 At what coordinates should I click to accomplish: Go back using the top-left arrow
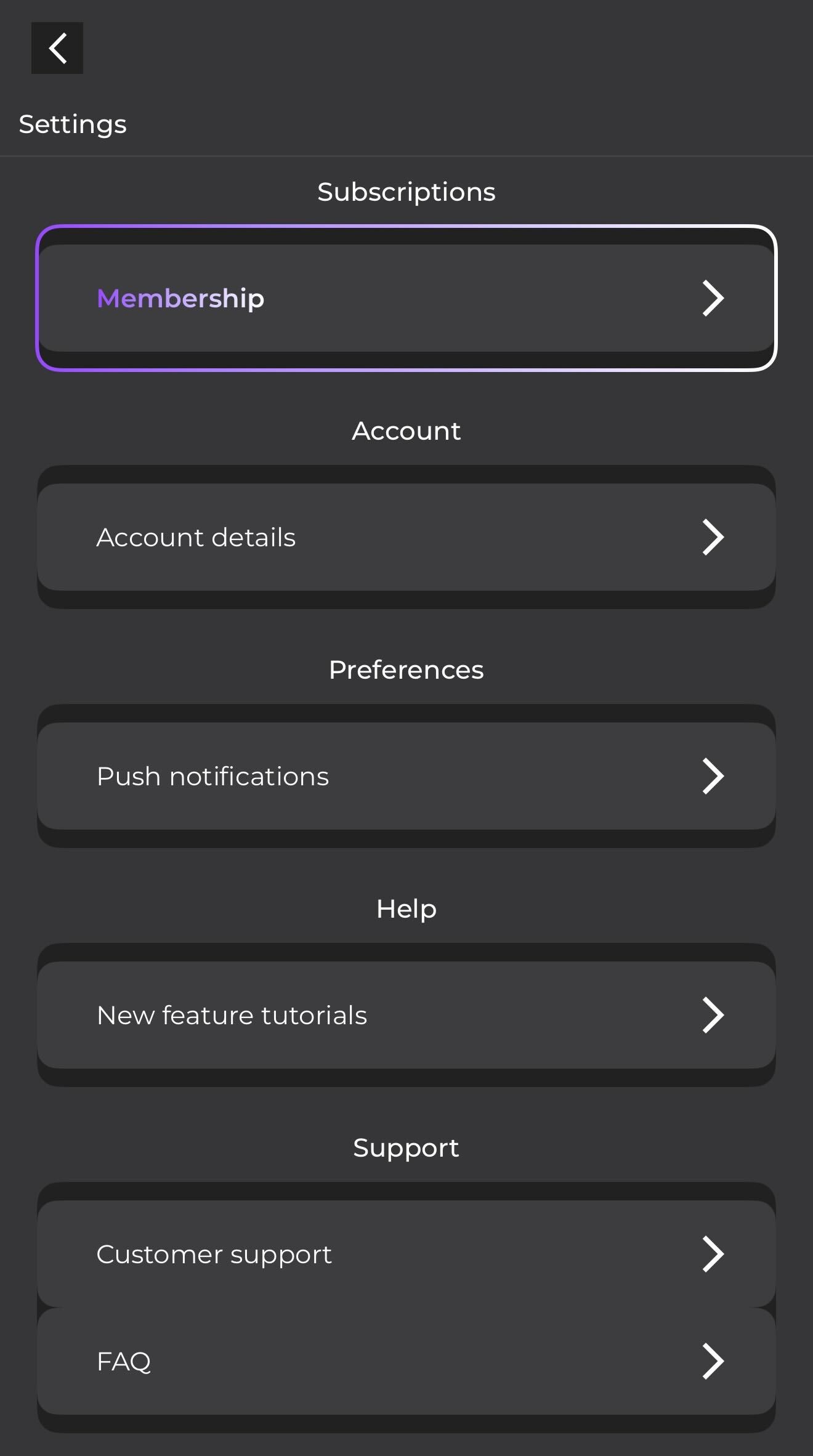click(57, 48)
